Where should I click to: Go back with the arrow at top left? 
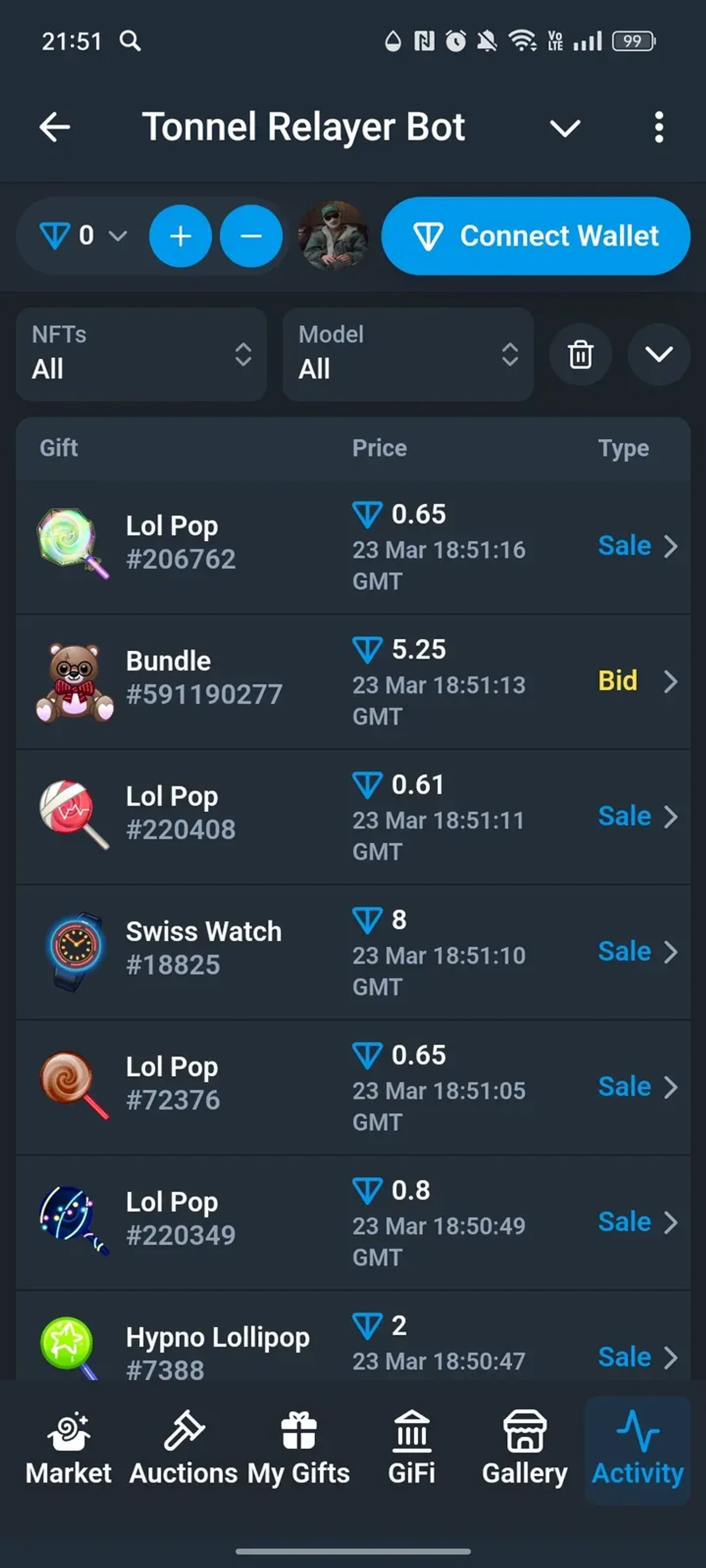56,127
